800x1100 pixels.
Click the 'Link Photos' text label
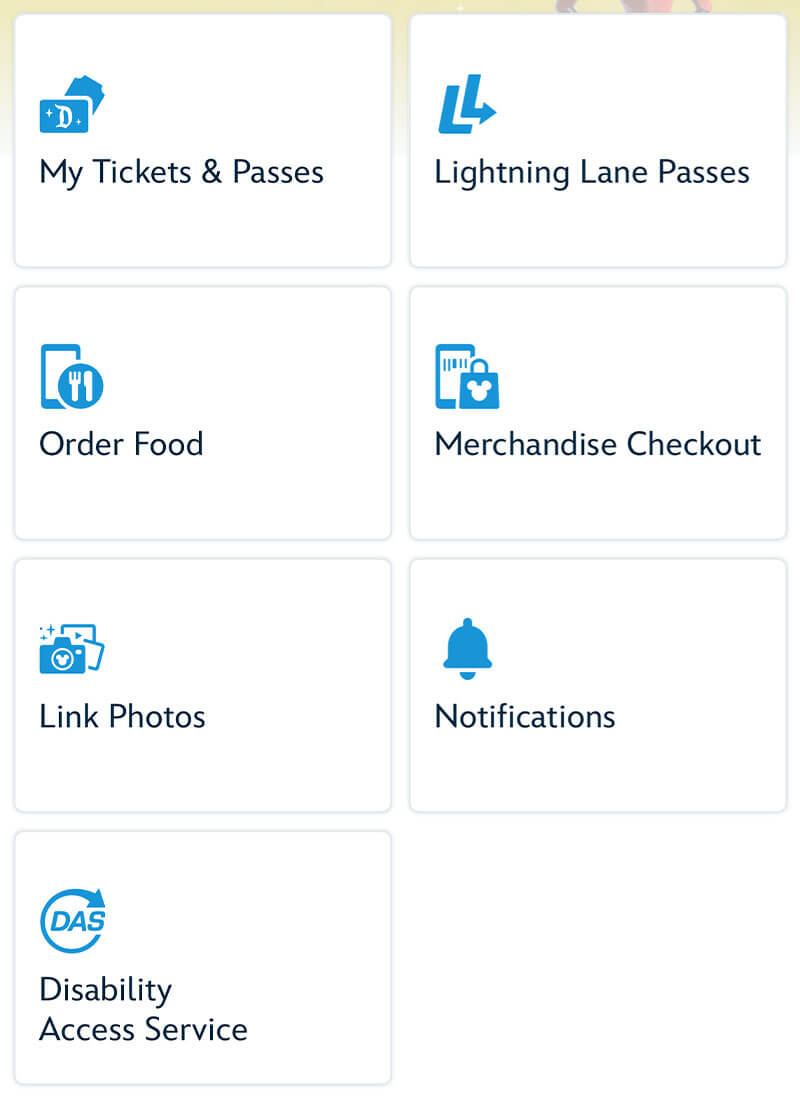point(121,716)
